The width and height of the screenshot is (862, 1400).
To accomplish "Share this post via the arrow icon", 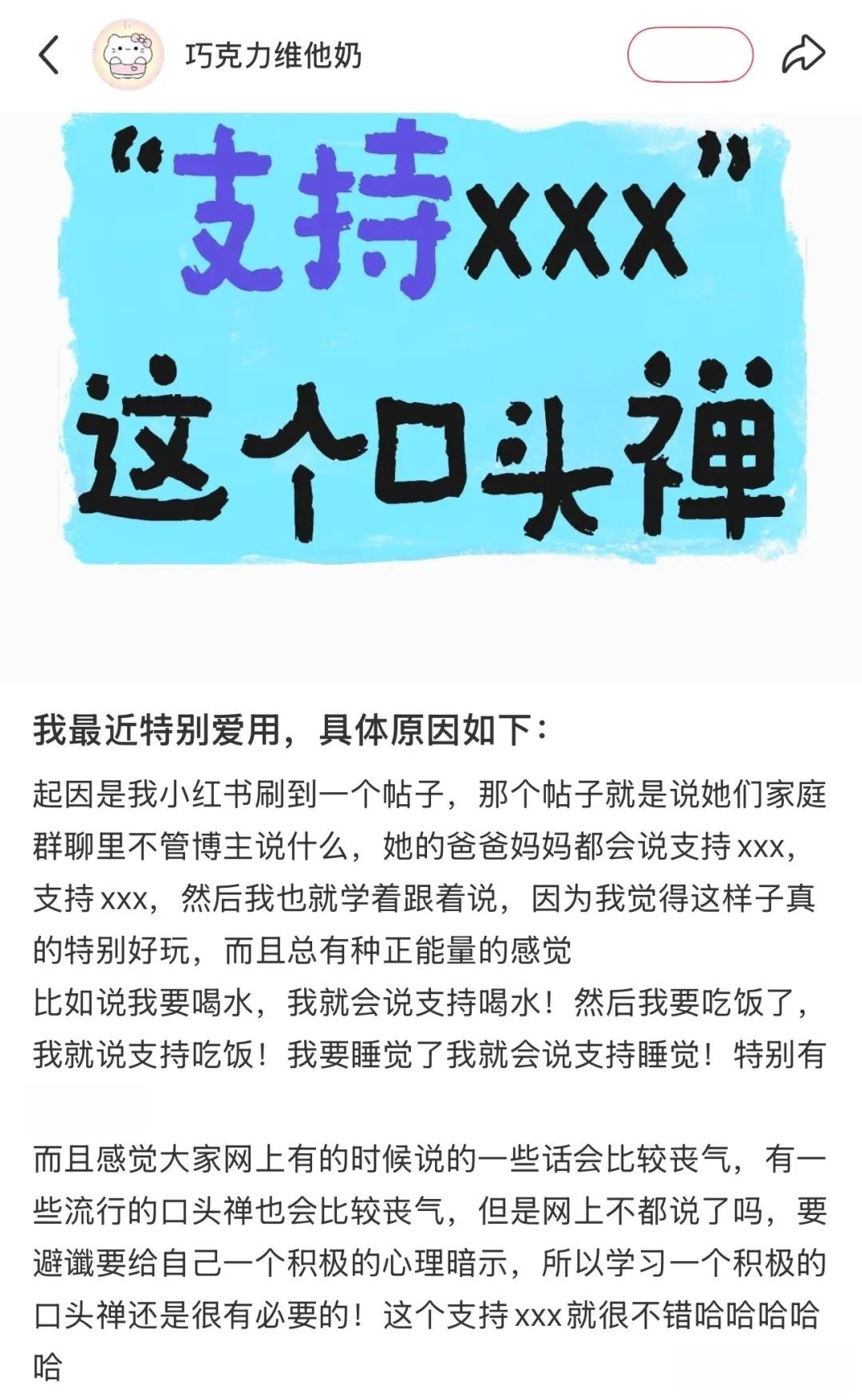I will point(802,54).
